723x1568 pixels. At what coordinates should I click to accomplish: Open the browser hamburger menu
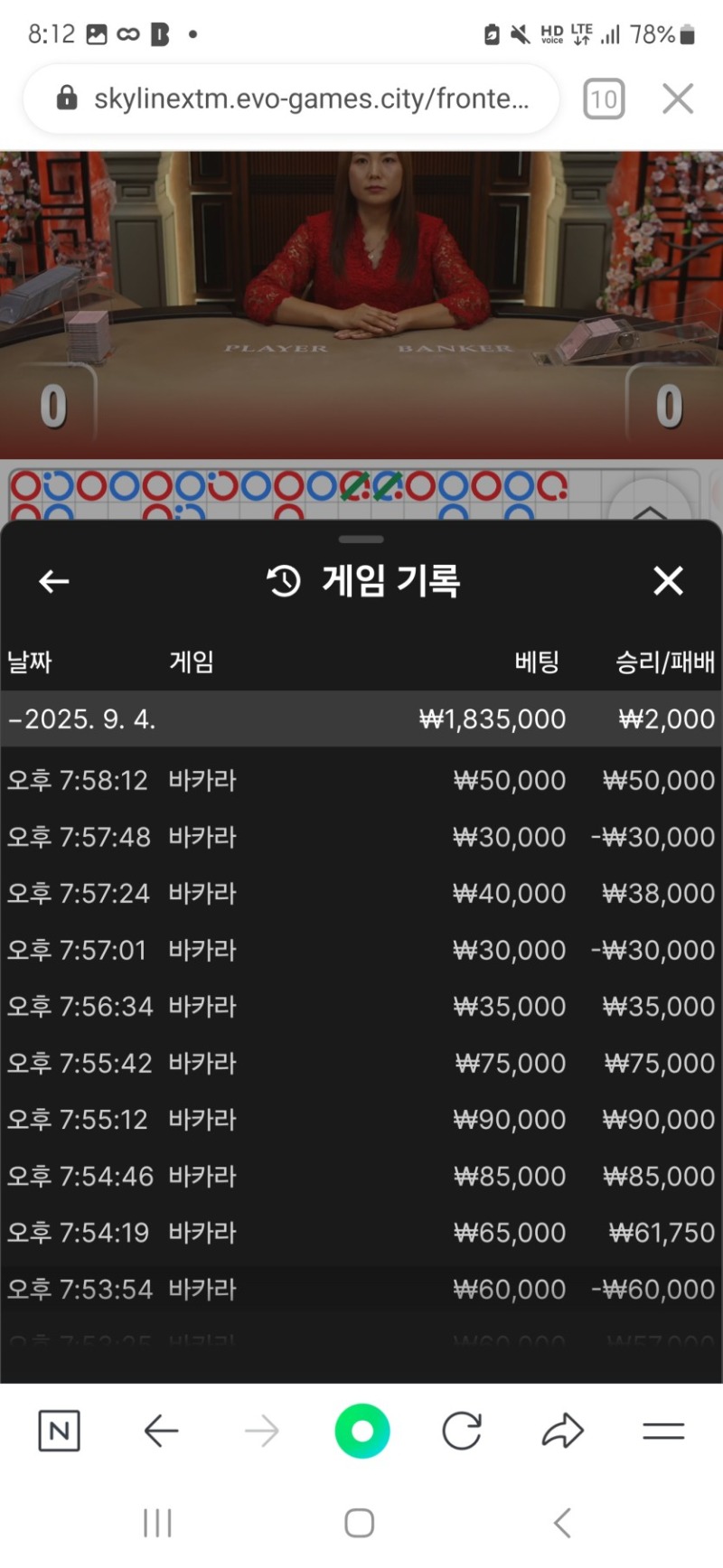[663, 1431]
